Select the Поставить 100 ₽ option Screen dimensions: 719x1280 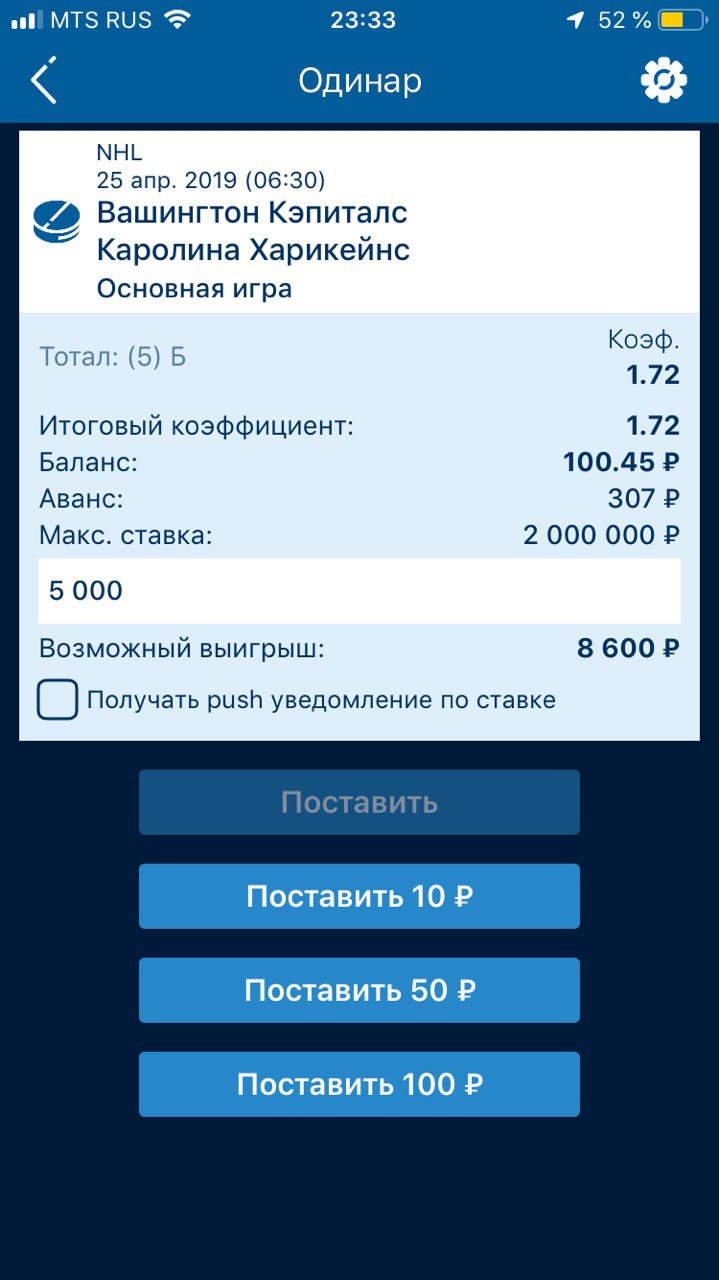point(359,1084)
